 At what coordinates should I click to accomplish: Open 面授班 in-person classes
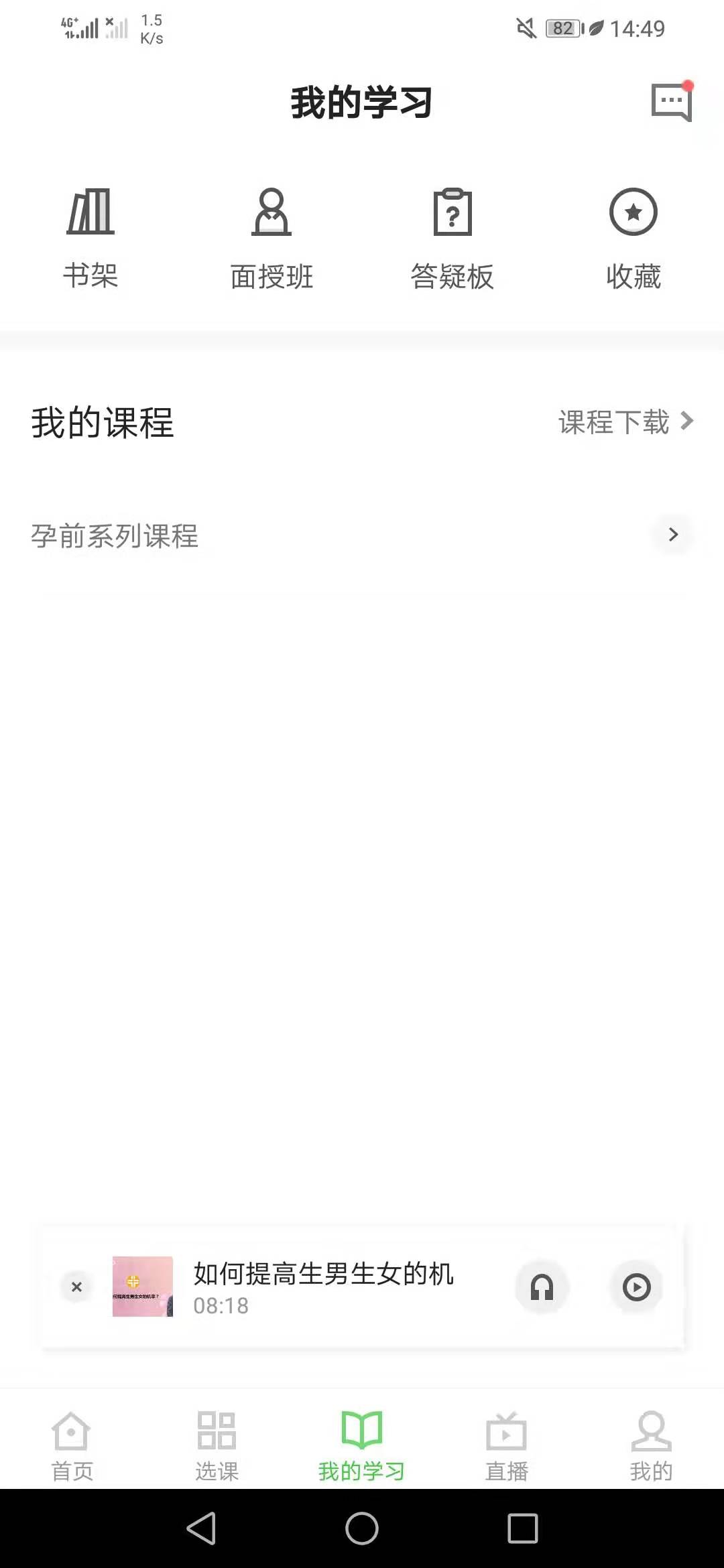tap(271, 238)
